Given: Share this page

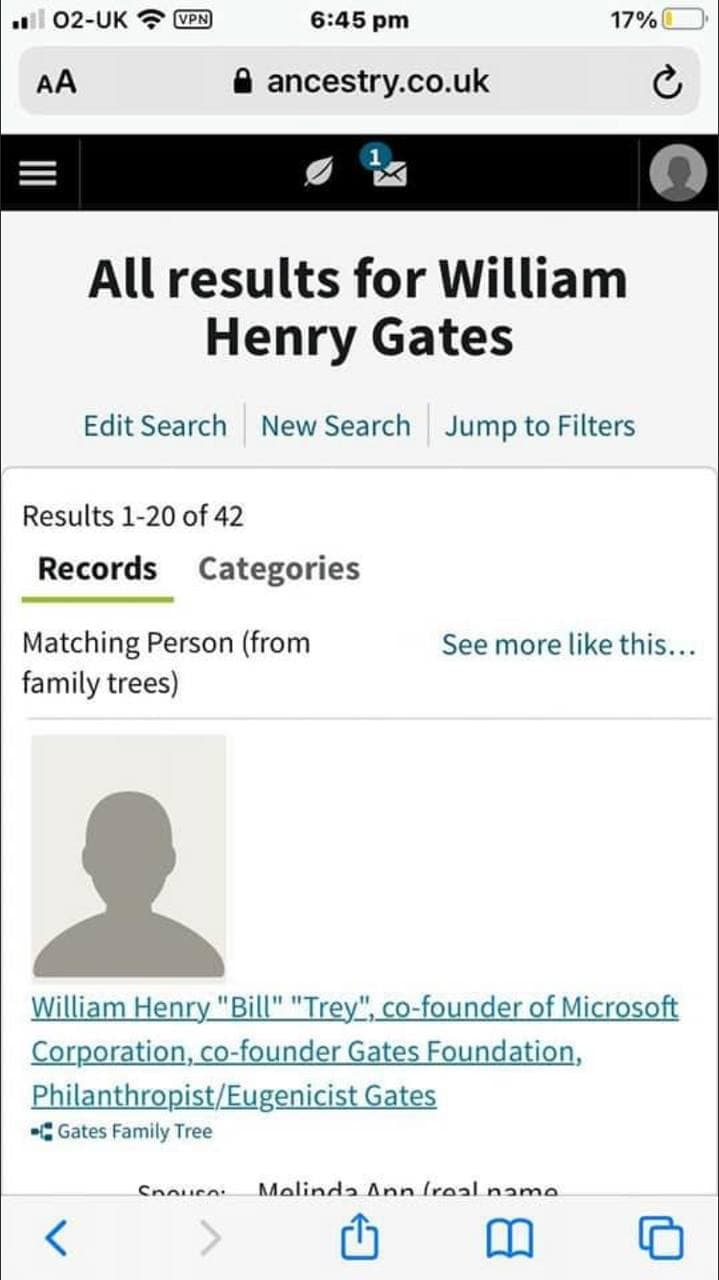Looking at the screenshot, I should [x=360, y=1239].
